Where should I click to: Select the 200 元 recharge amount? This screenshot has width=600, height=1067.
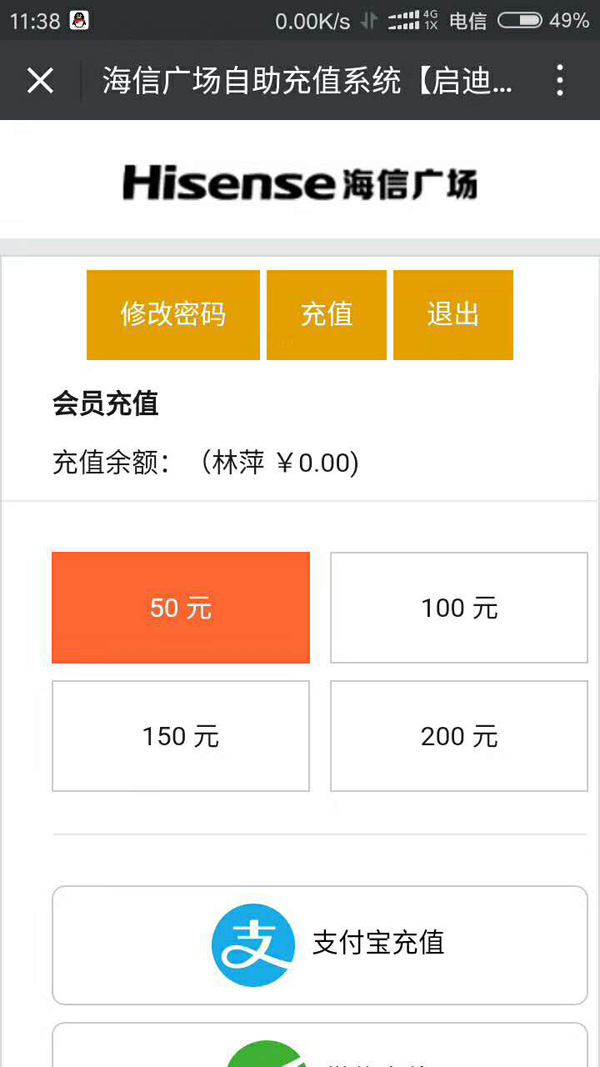[x=459, y=736]
